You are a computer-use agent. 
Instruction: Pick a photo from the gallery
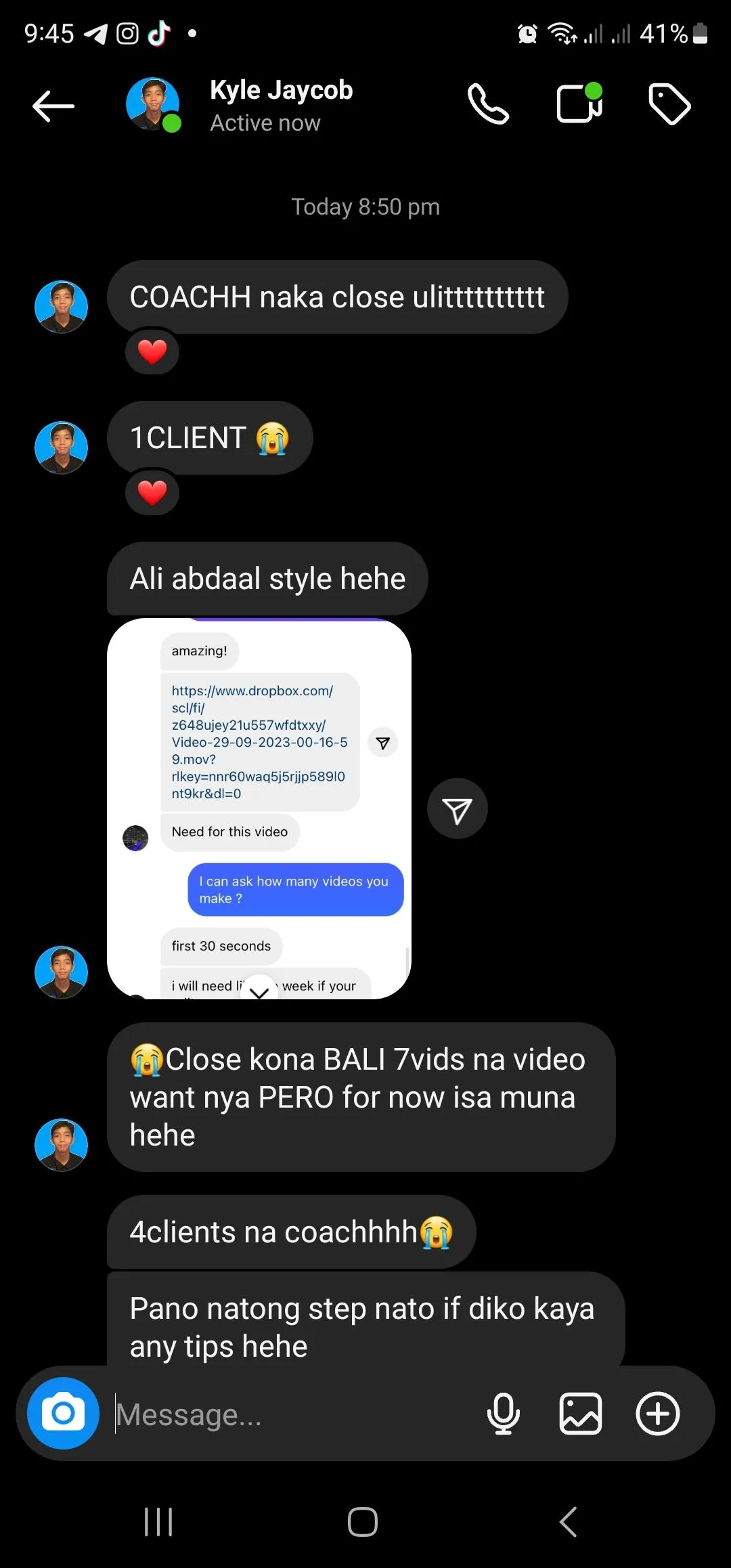click(581, 1414)
